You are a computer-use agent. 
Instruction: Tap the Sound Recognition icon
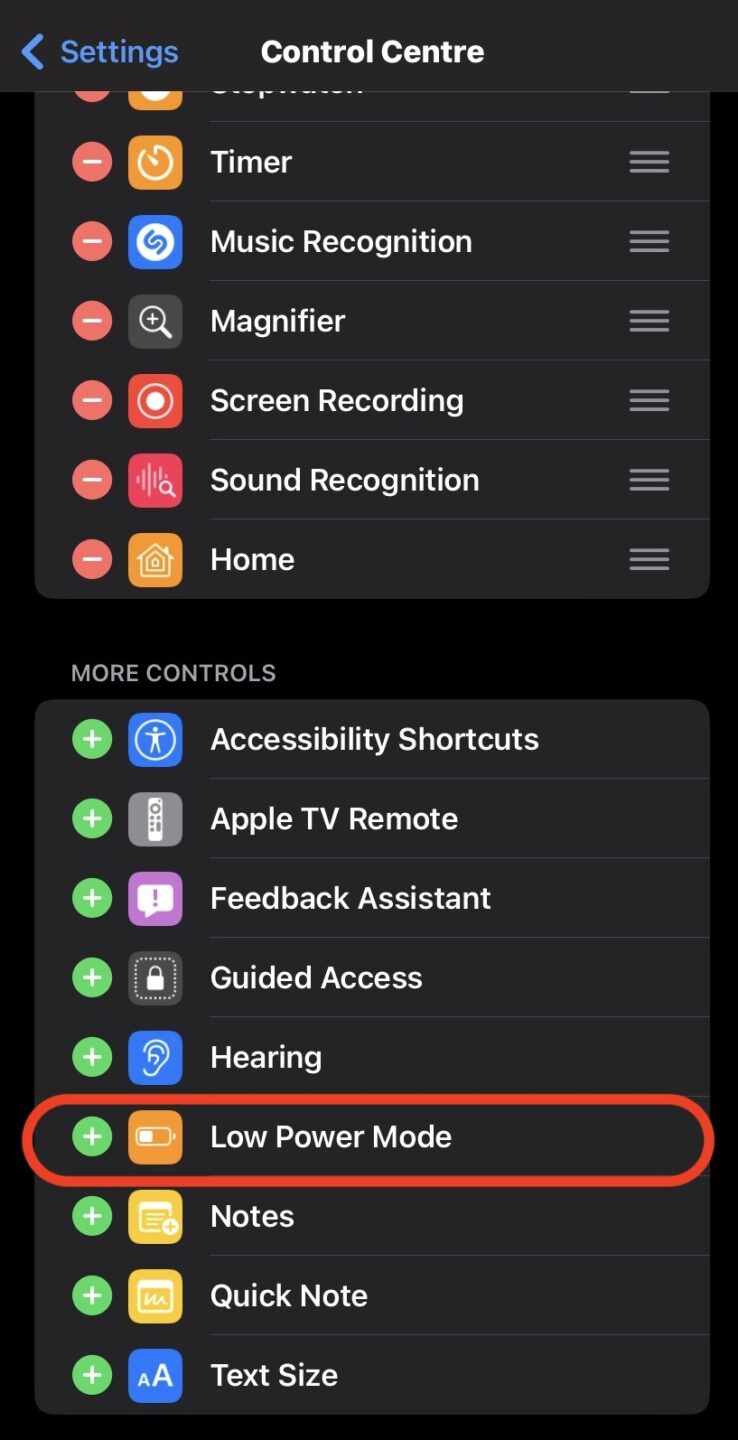click(x=155, y=480)
